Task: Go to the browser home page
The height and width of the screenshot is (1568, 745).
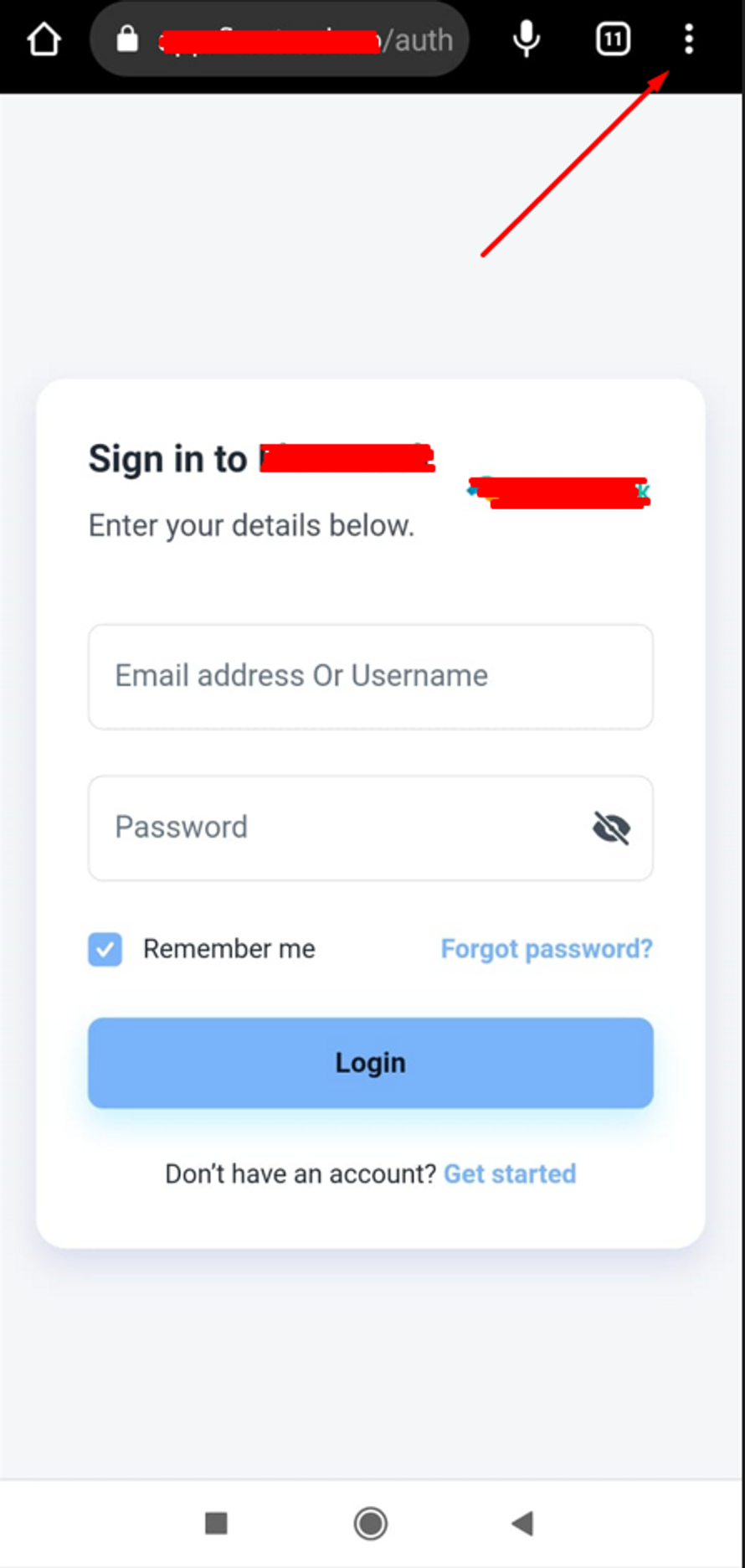Action: [x=44, y=39]
